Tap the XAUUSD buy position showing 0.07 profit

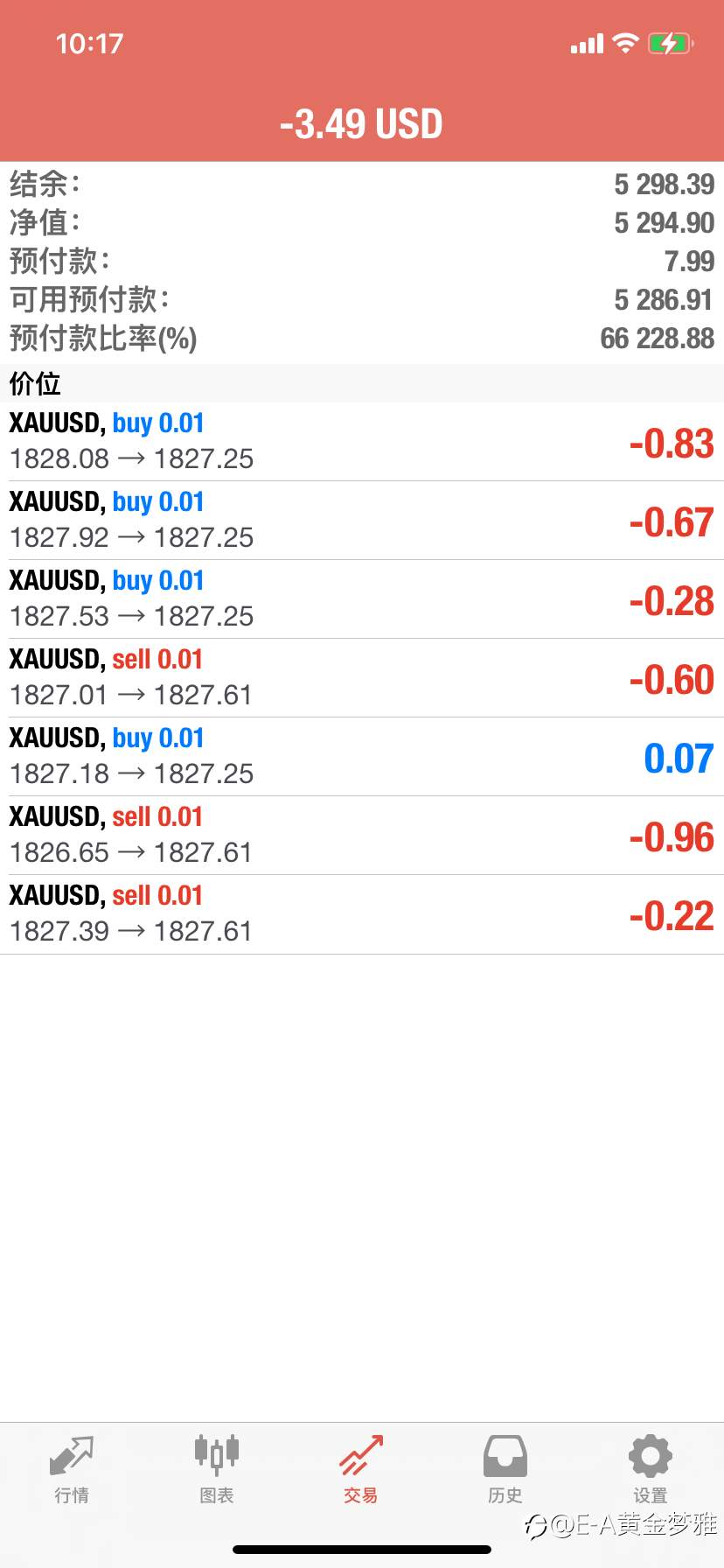coord(362,756)
